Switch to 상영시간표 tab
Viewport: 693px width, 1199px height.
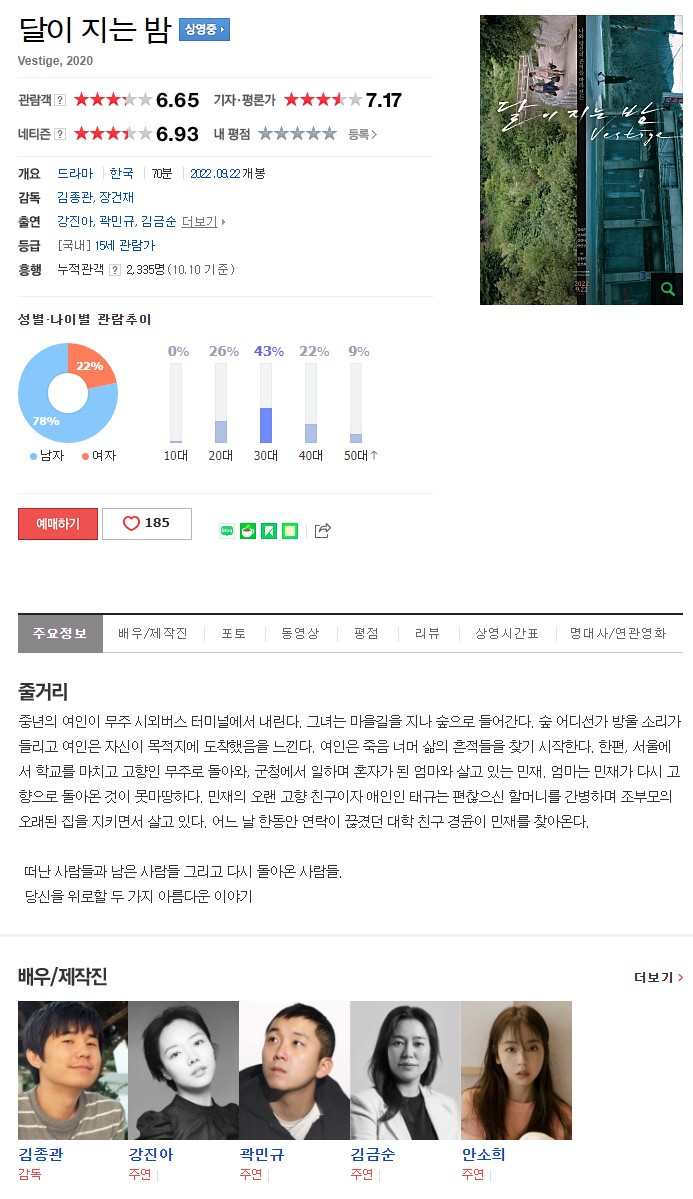click(x=507, y=634)
